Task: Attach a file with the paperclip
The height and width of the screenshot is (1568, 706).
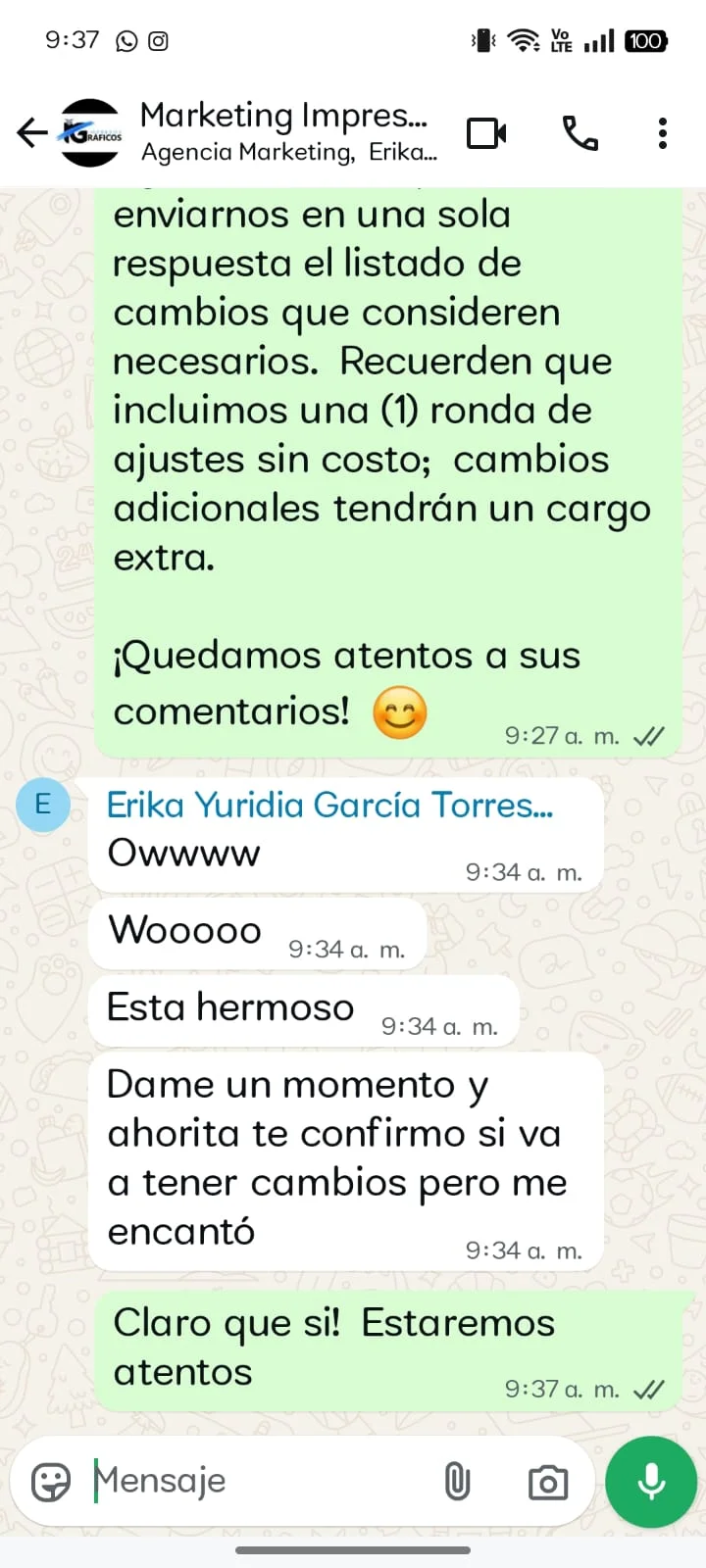Action: tap(457, 1481)
